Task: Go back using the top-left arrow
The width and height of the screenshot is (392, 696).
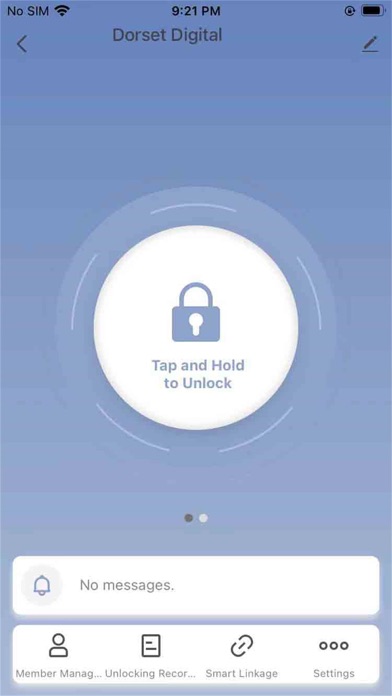Action: click(x=22, y=44)
